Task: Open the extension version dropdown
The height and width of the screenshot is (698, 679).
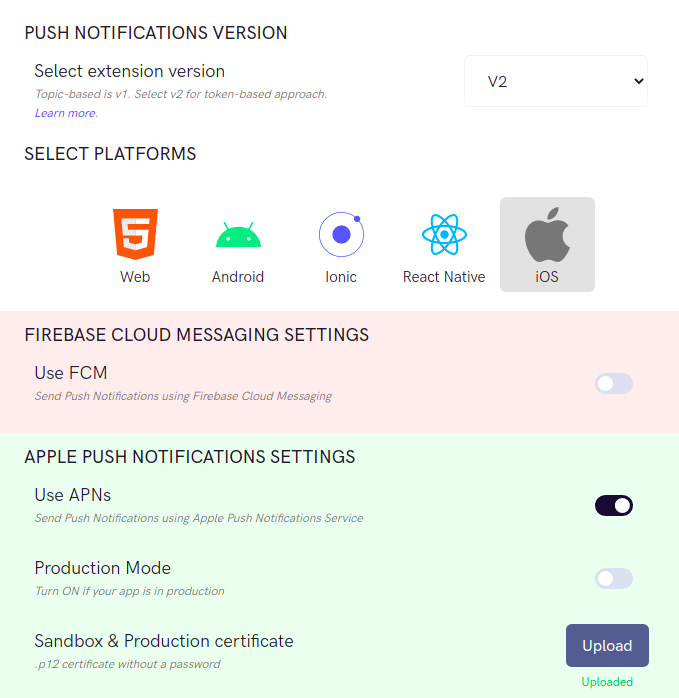Action: [x=555, y=81]
